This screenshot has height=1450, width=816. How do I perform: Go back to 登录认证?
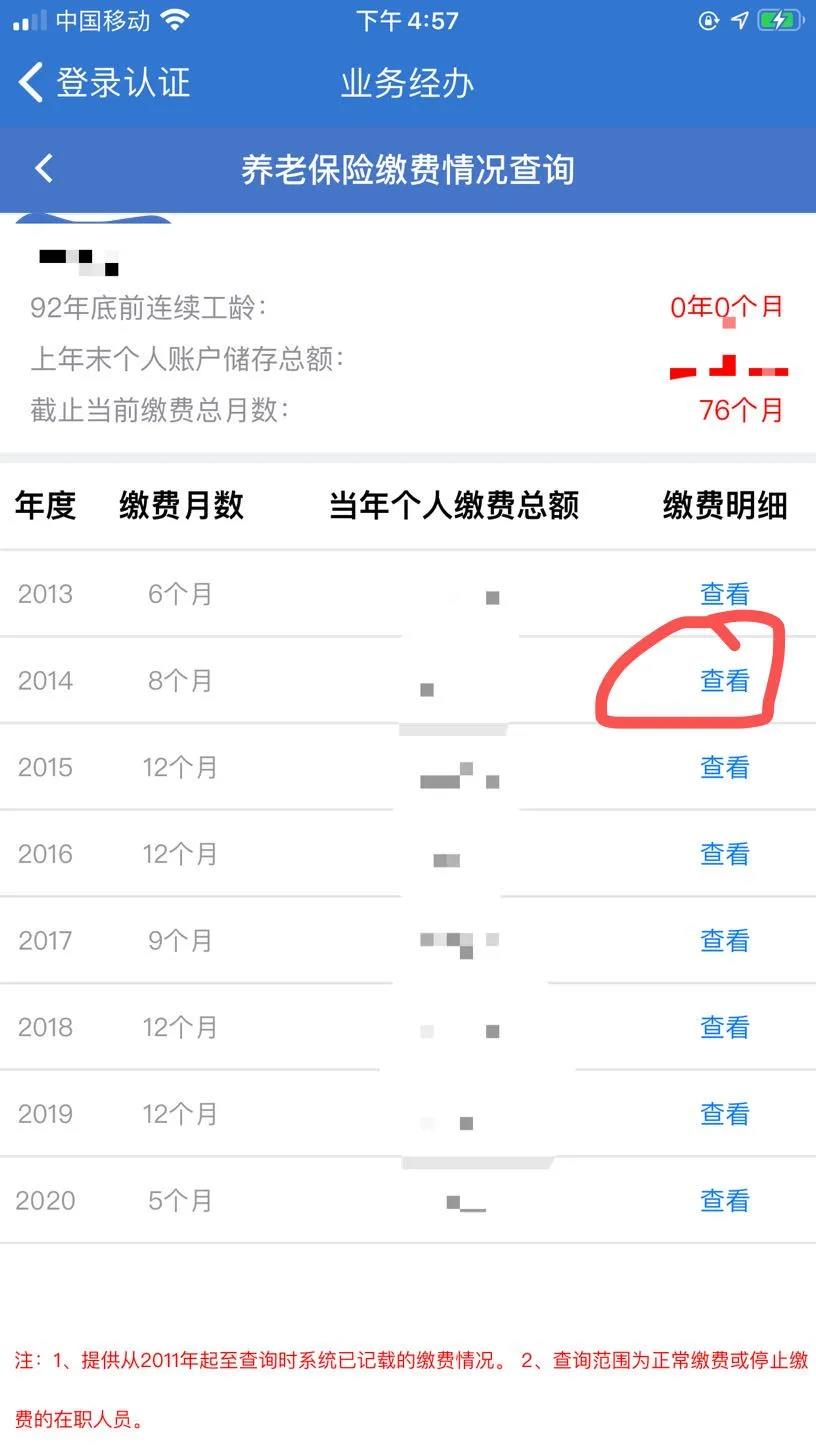(104, 82)
